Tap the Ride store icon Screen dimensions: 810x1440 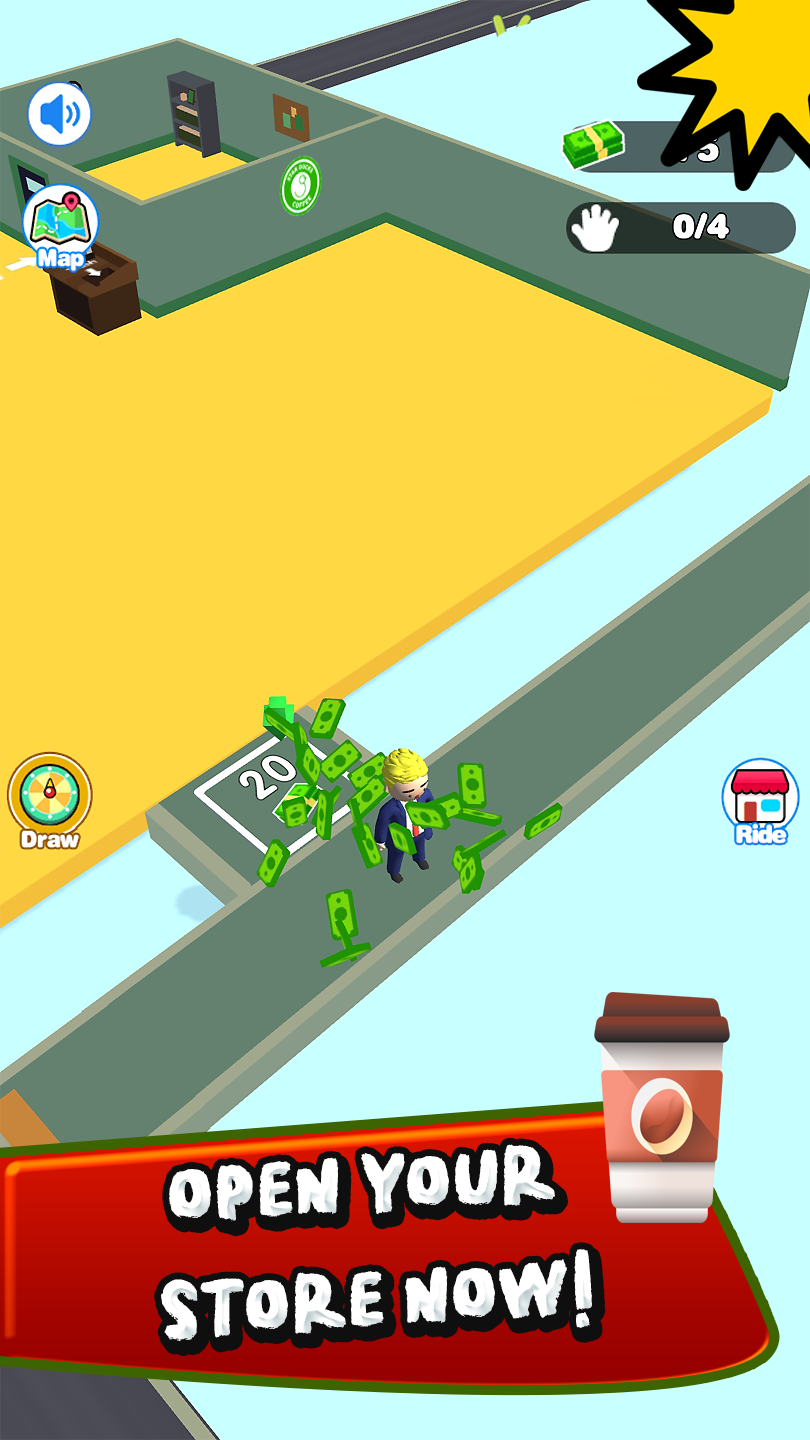[760, 800]
